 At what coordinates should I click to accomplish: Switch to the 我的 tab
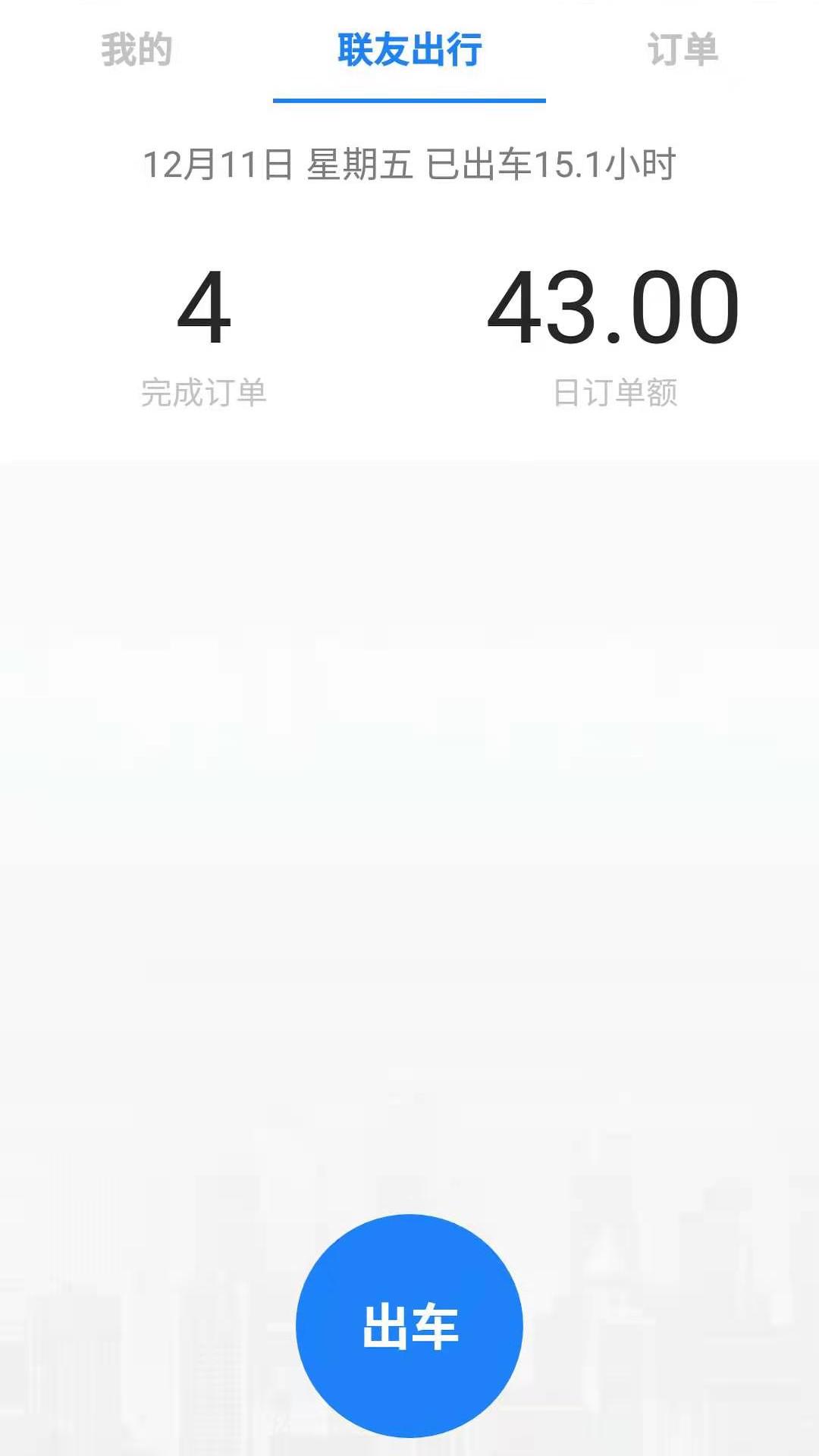pos(136,50)
